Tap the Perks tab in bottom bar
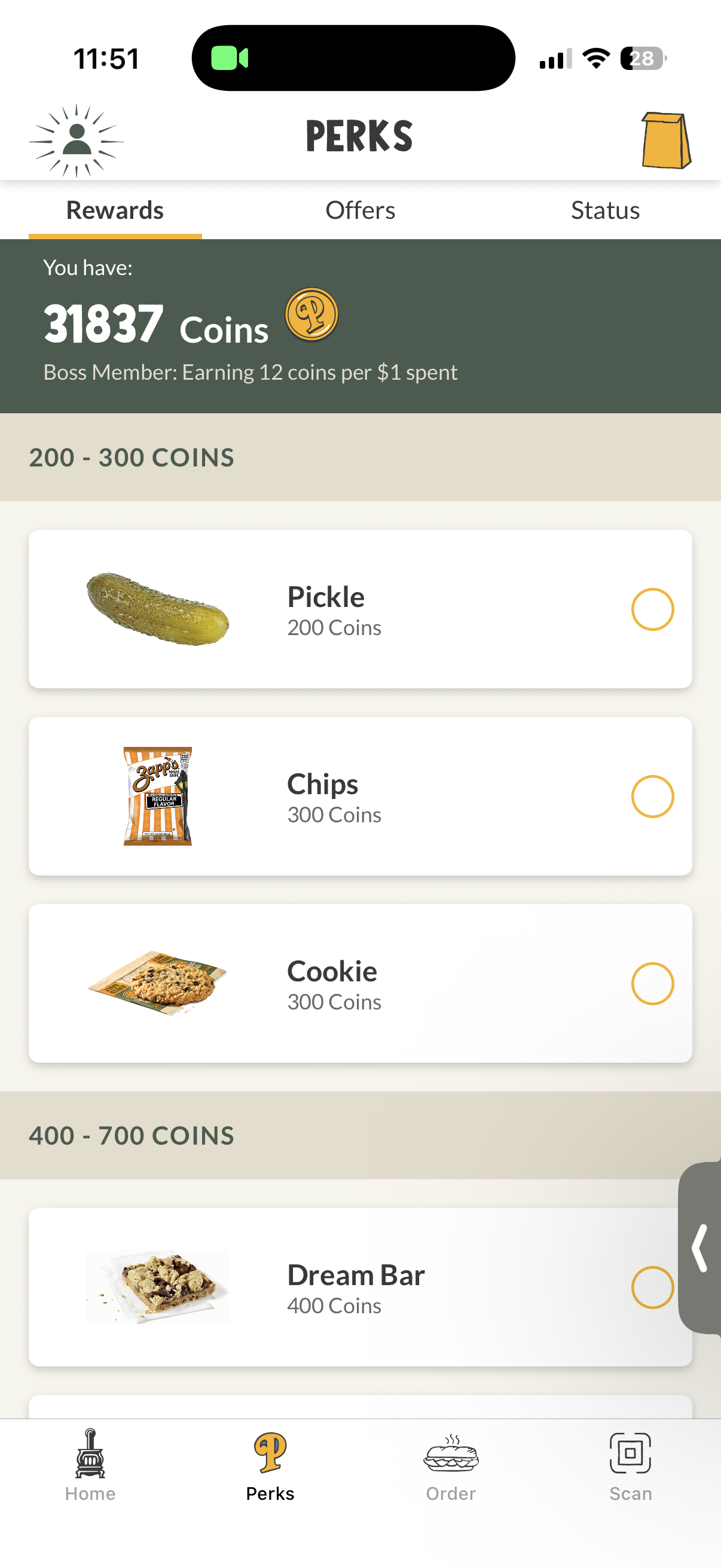This screenshot has width=721, height=1568. point(270,1466)
